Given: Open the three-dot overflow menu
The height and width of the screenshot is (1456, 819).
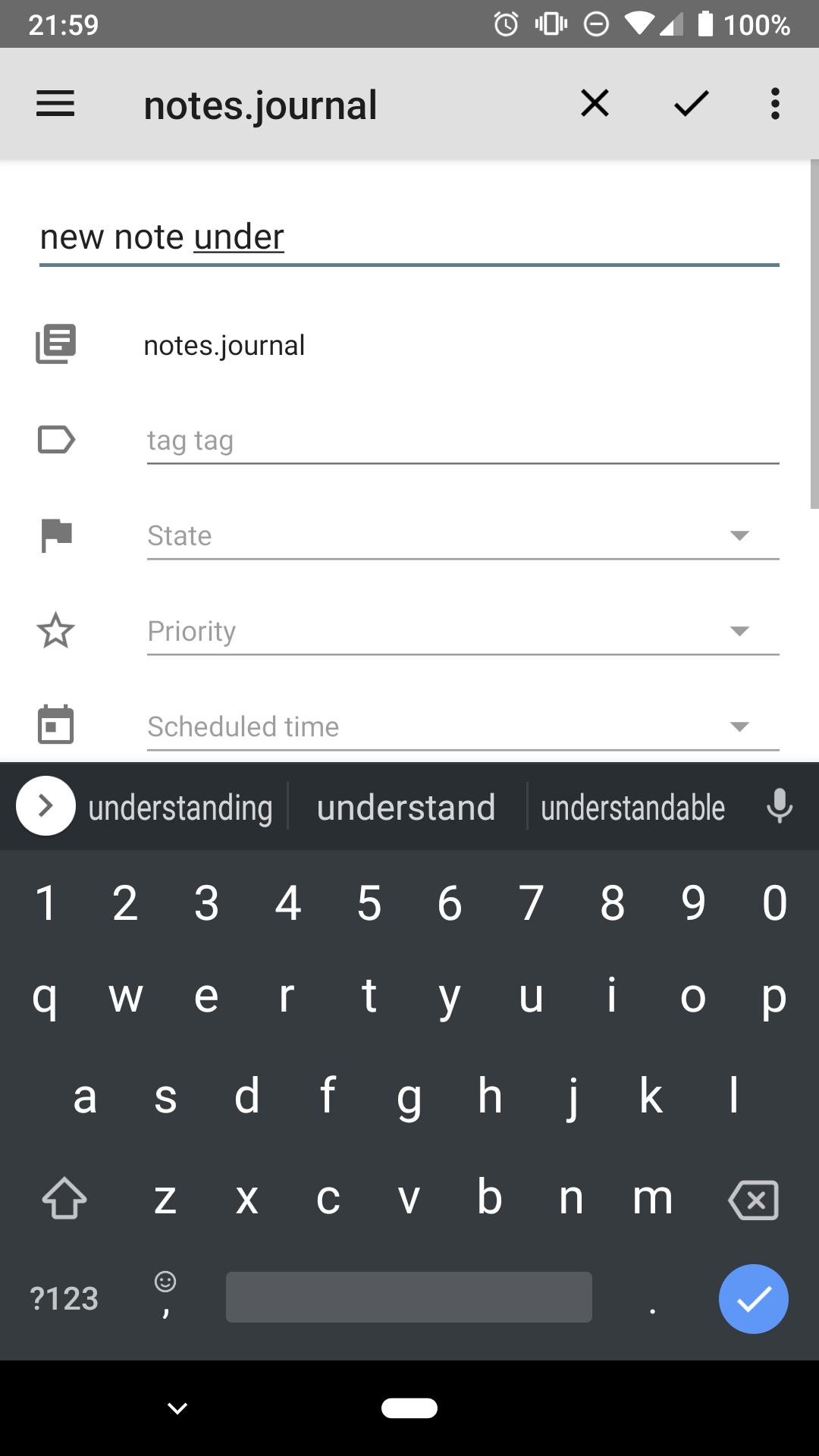Looking at the screenshot, I should [774, 104].
